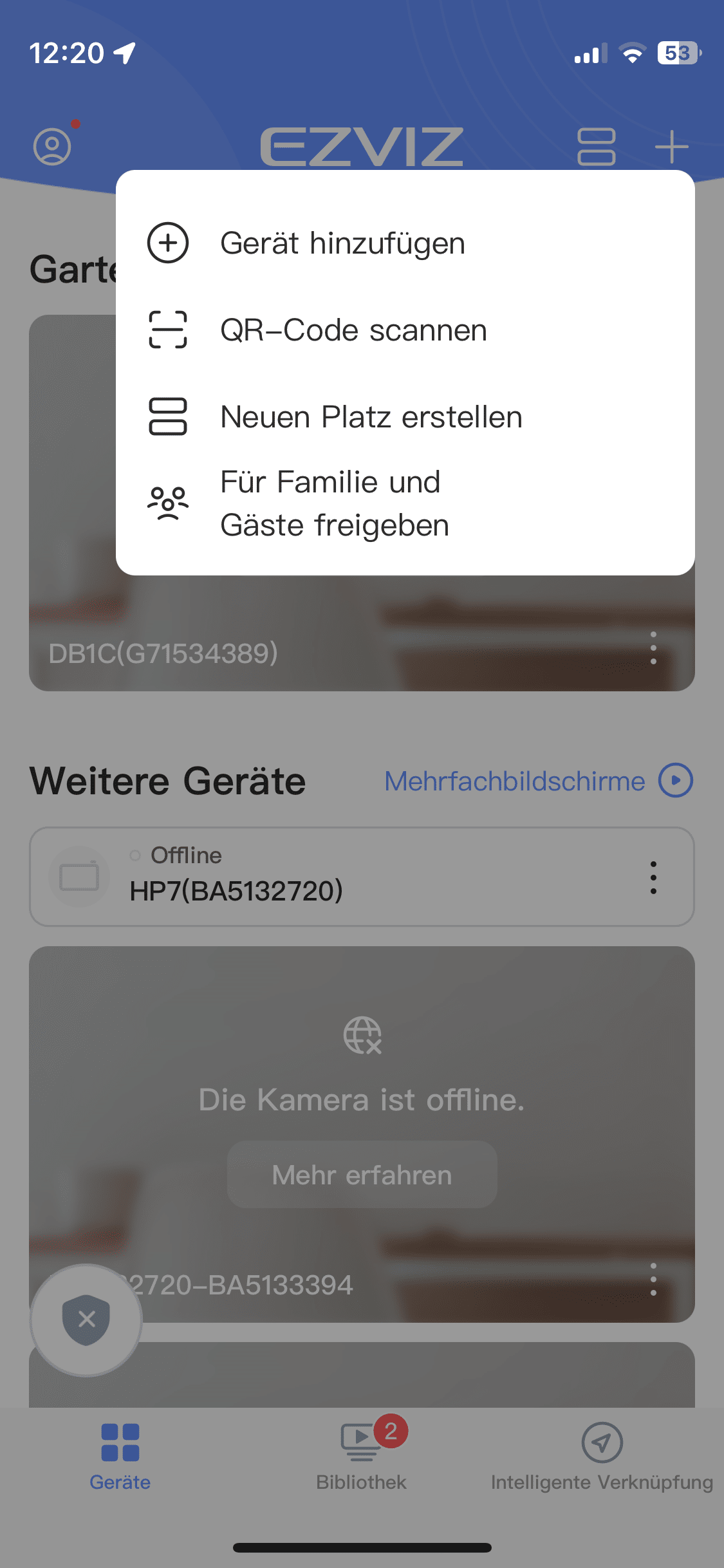Tap Mehr erfahren about offline camera
Viewport: 724px width, 1568px height.
362,1175
